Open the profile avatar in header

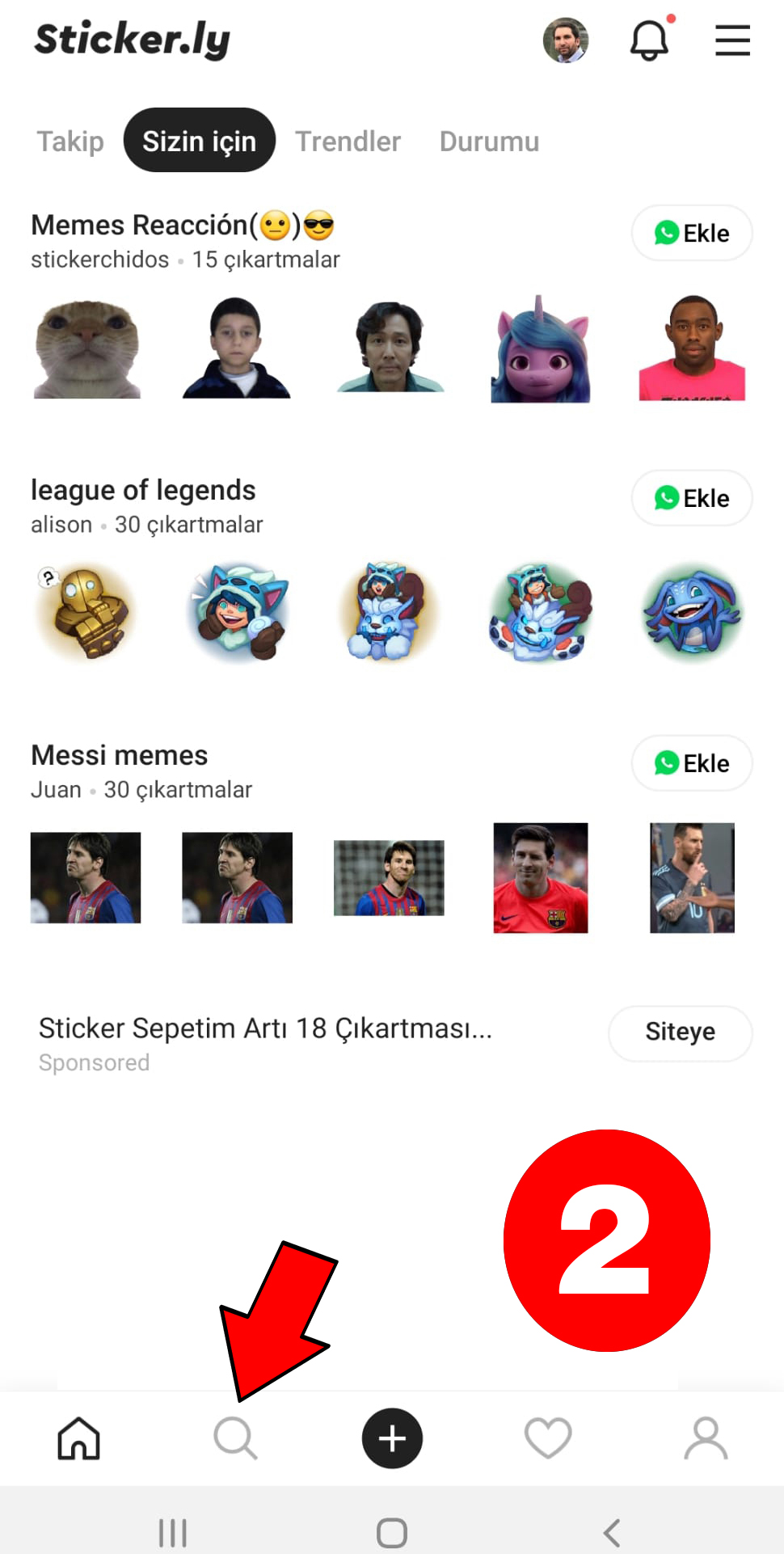[x=566, y=40]
